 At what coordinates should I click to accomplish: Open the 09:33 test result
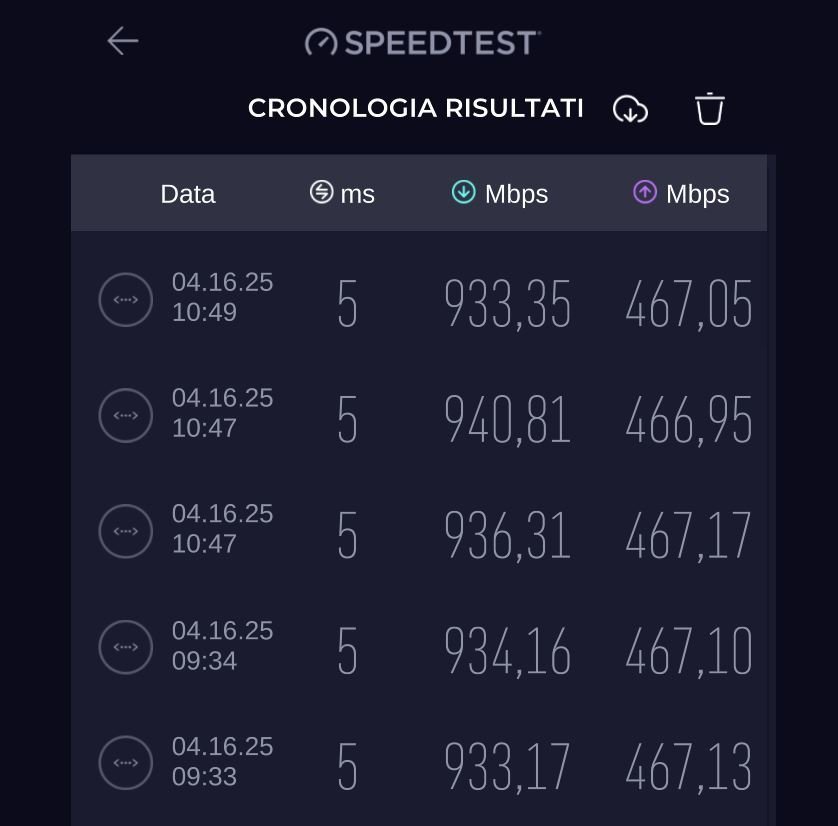point(418,763)
